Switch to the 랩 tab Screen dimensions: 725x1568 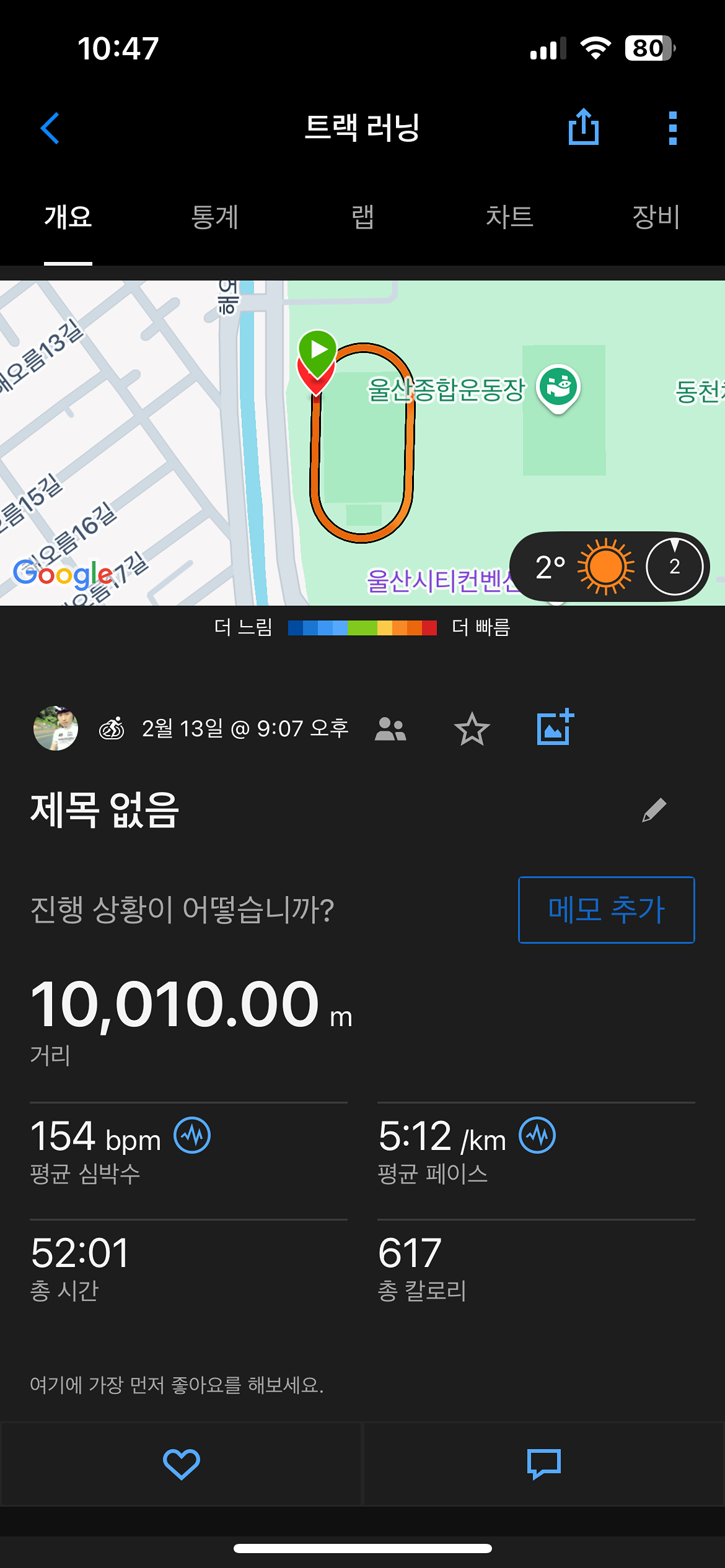pos(362,217)
